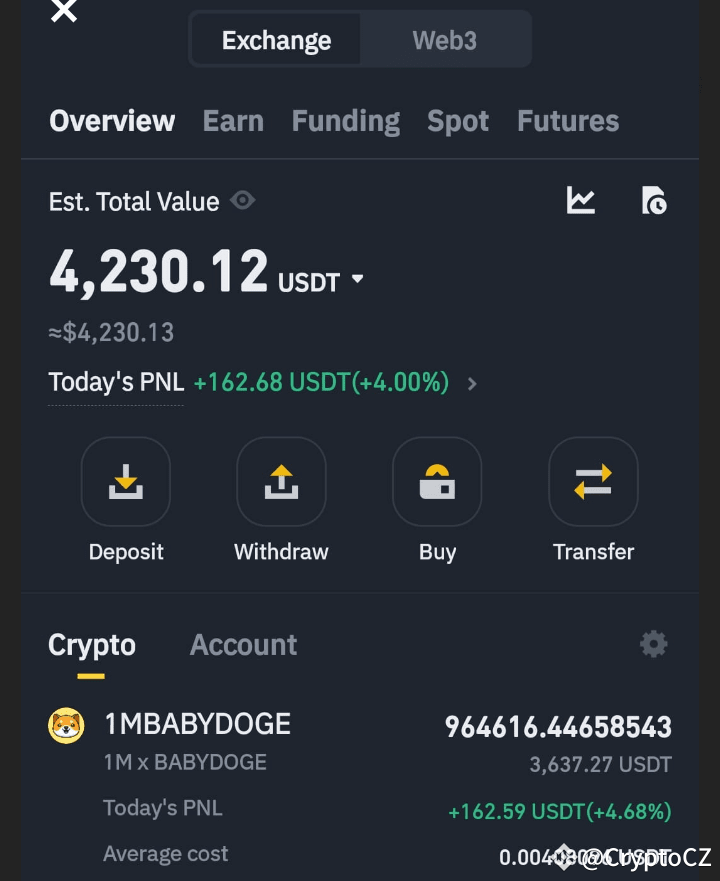View transaction history
Image resolution: width=720 pixels, height=881 pixels.
point(654,200)
